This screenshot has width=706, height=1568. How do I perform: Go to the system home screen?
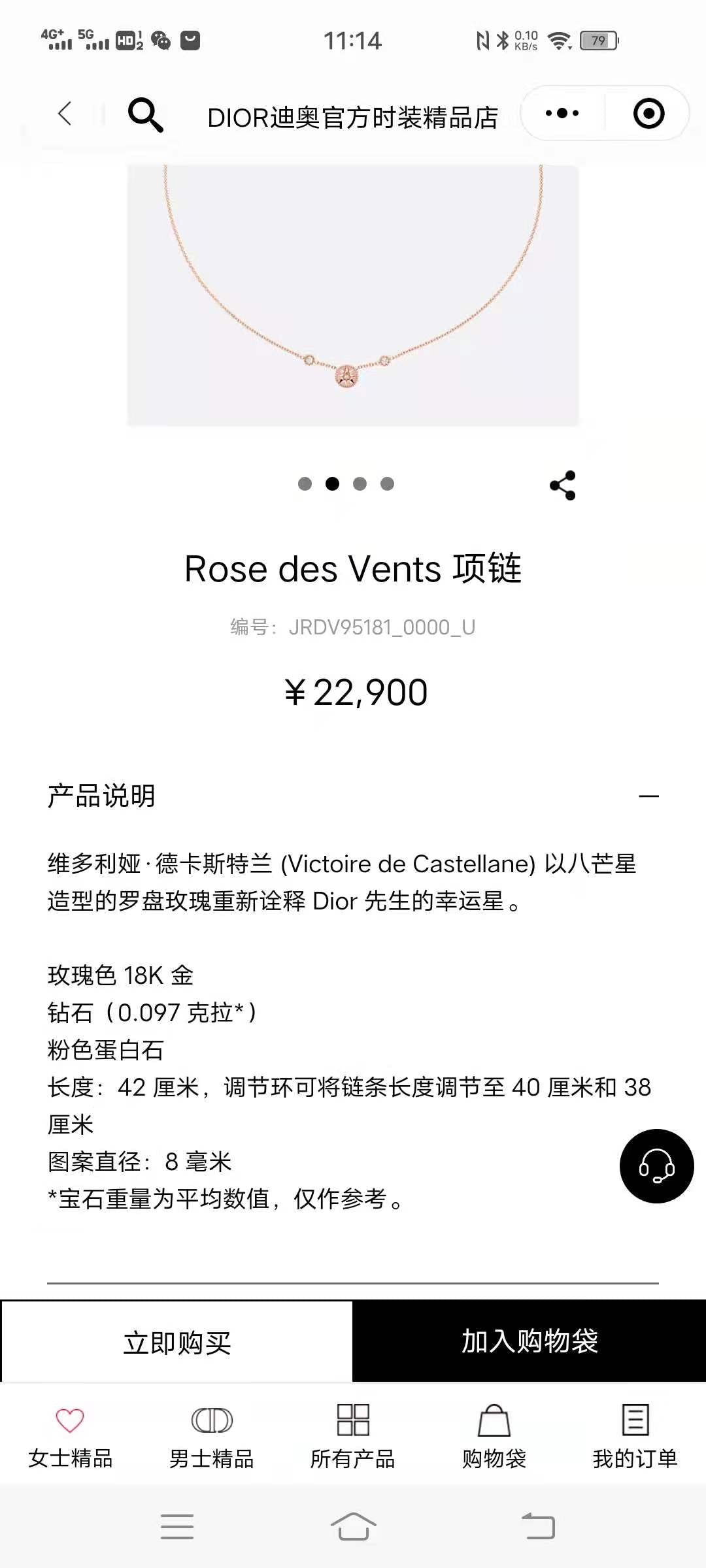pyautogui.click(x=353, y=1526)
